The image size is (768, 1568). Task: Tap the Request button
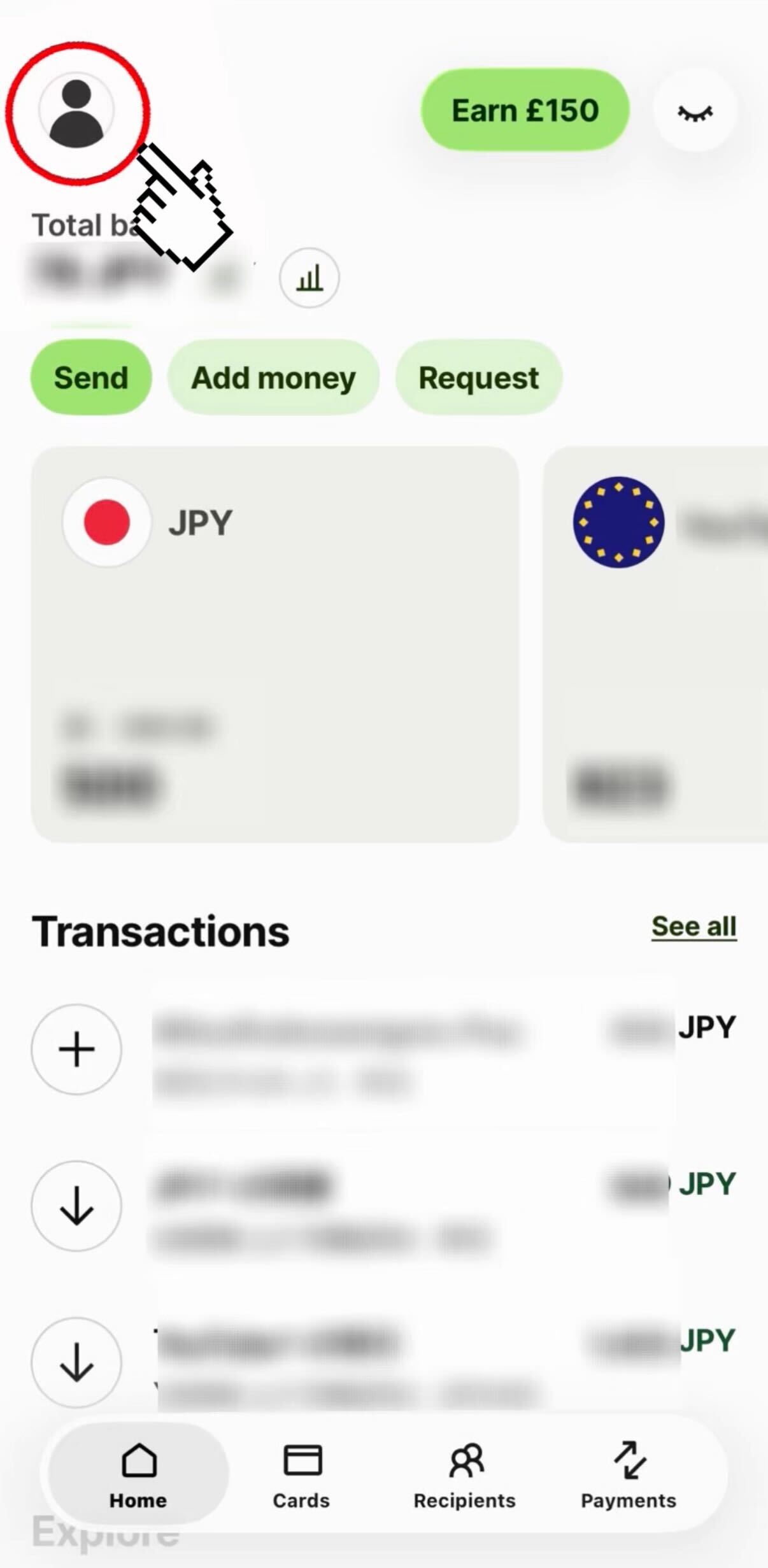[478, 377]
